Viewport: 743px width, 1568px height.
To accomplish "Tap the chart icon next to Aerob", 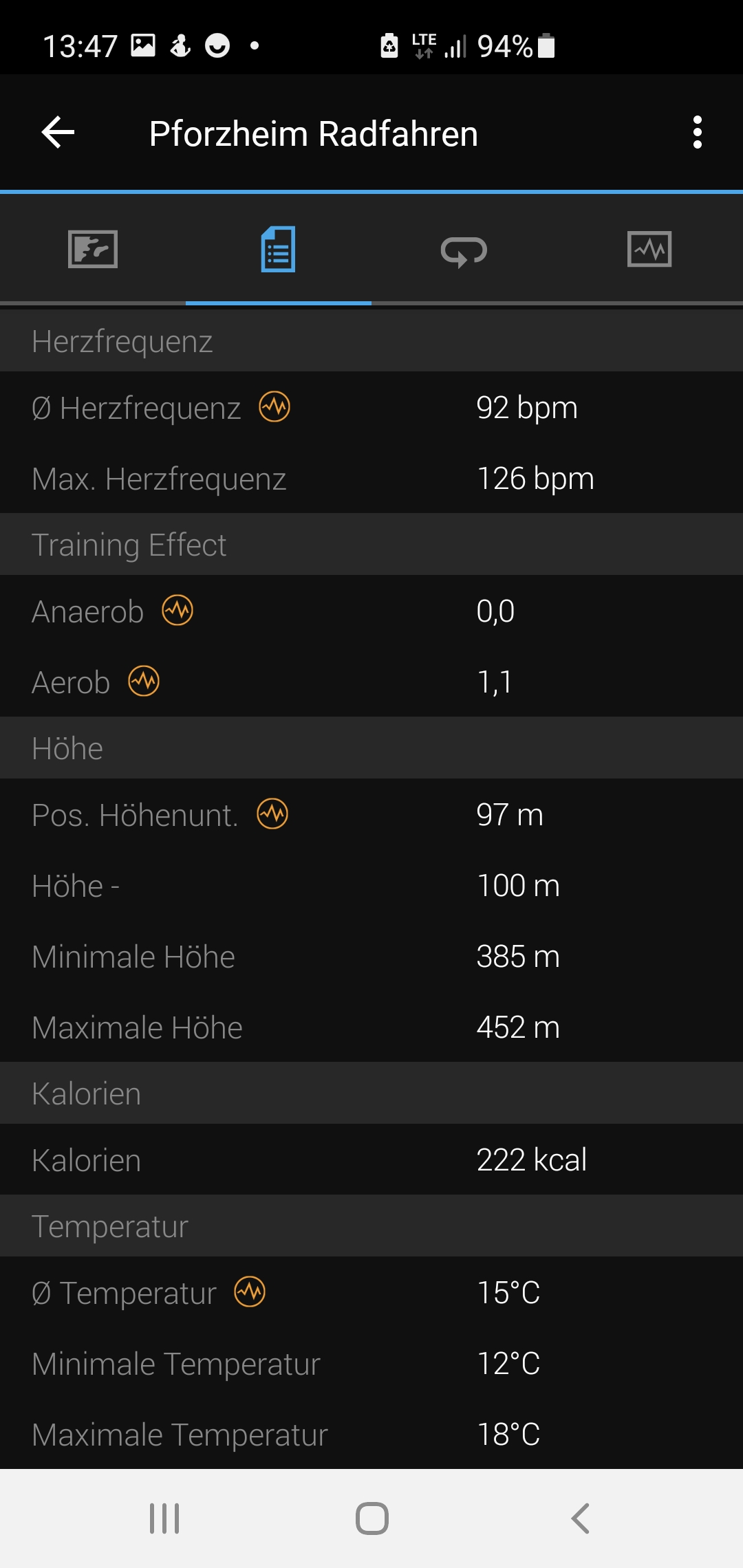I will pos(144,681).
